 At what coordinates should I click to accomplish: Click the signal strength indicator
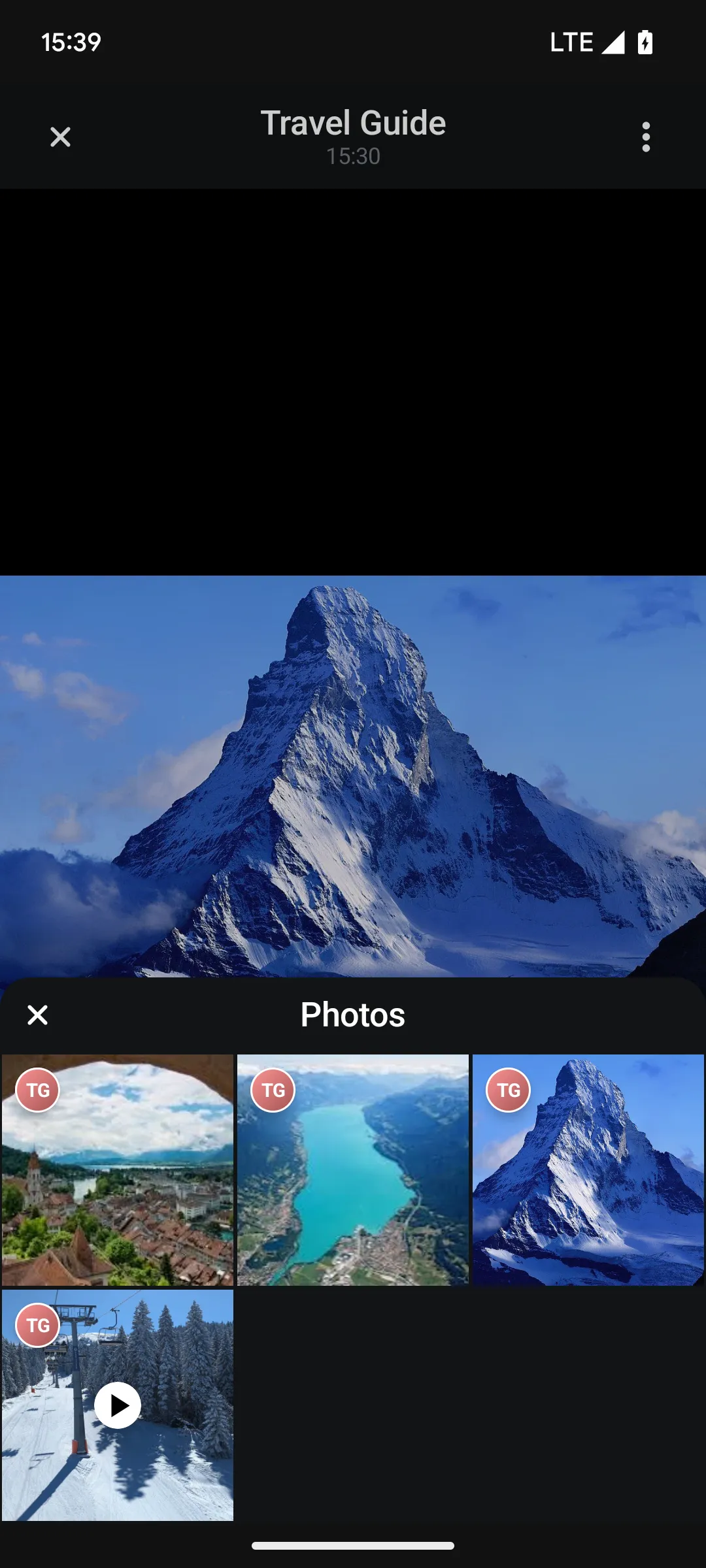[x=613, y=42]
